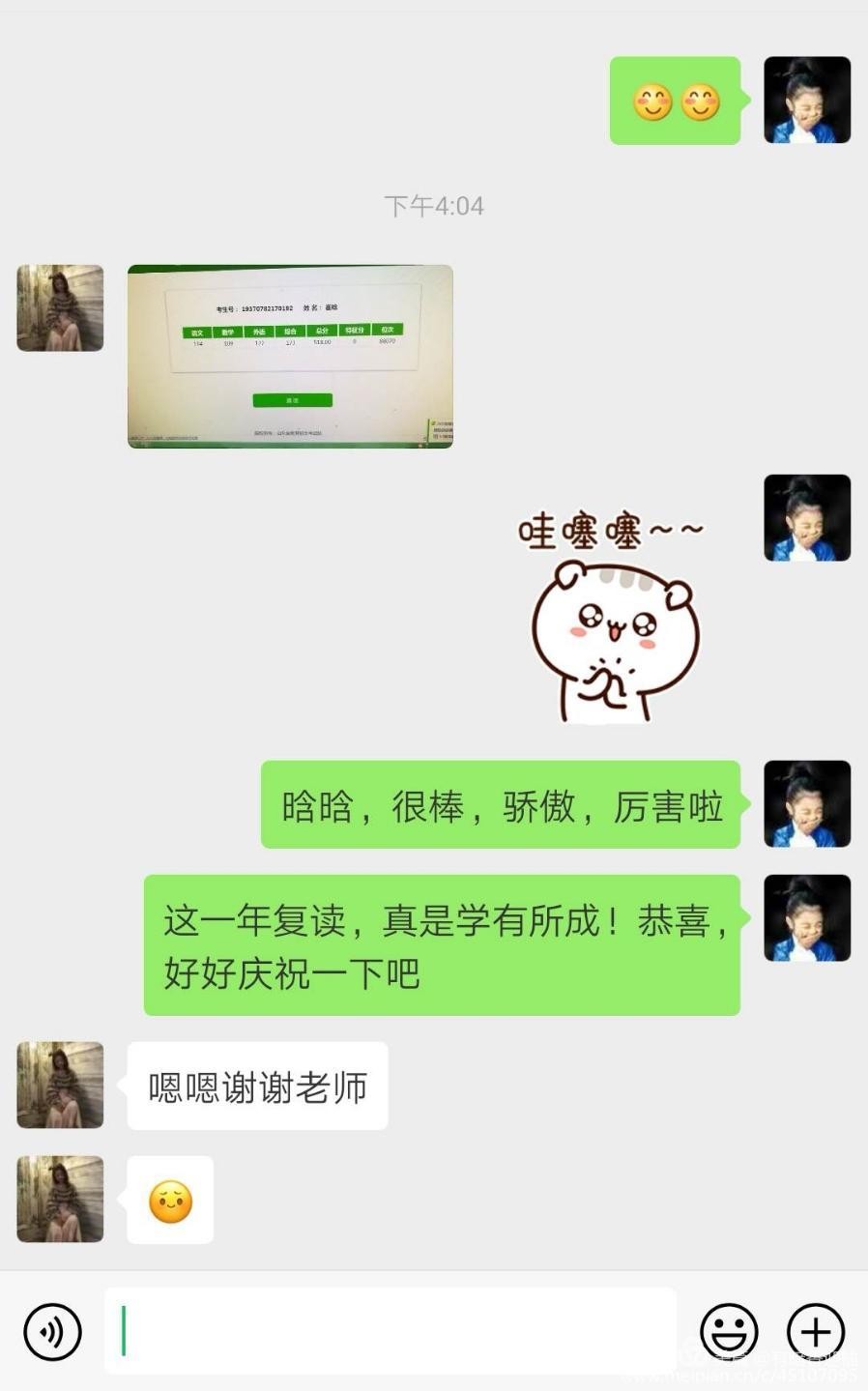
Task: Open the exam score screenshot image
Action: [290, 357]
